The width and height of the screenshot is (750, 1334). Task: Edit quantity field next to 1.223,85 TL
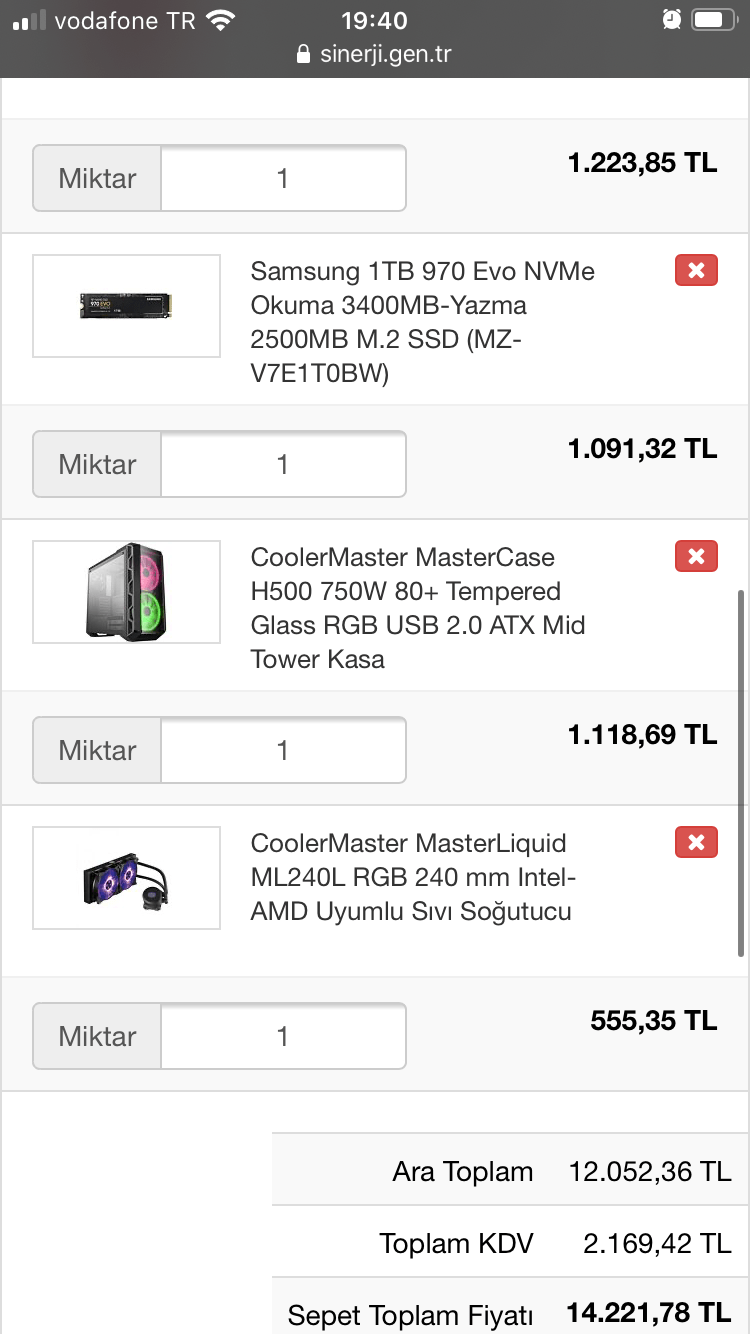(283, 178)
